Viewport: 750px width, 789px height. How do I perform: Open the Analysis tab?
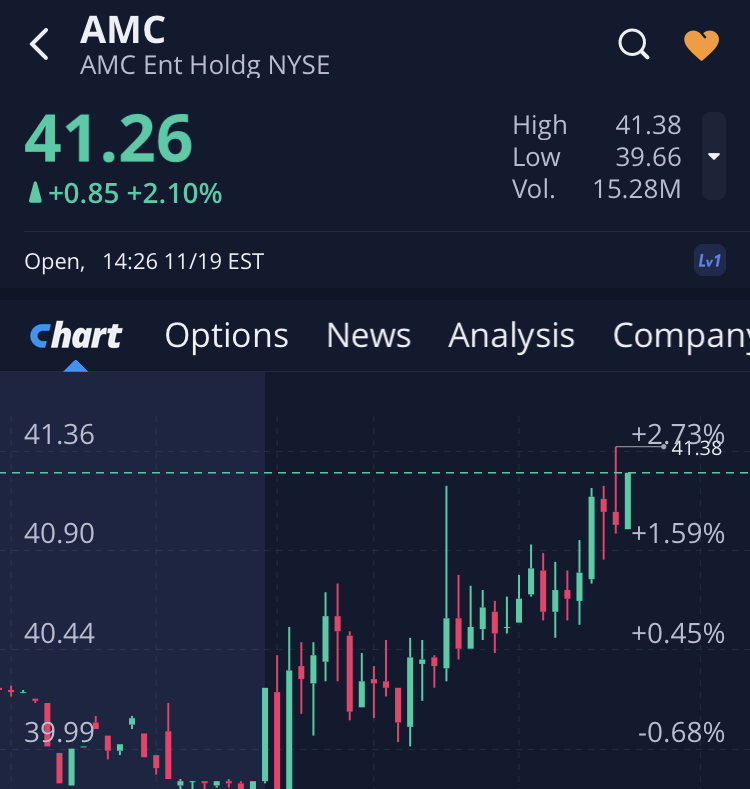[x=511, y=336]
